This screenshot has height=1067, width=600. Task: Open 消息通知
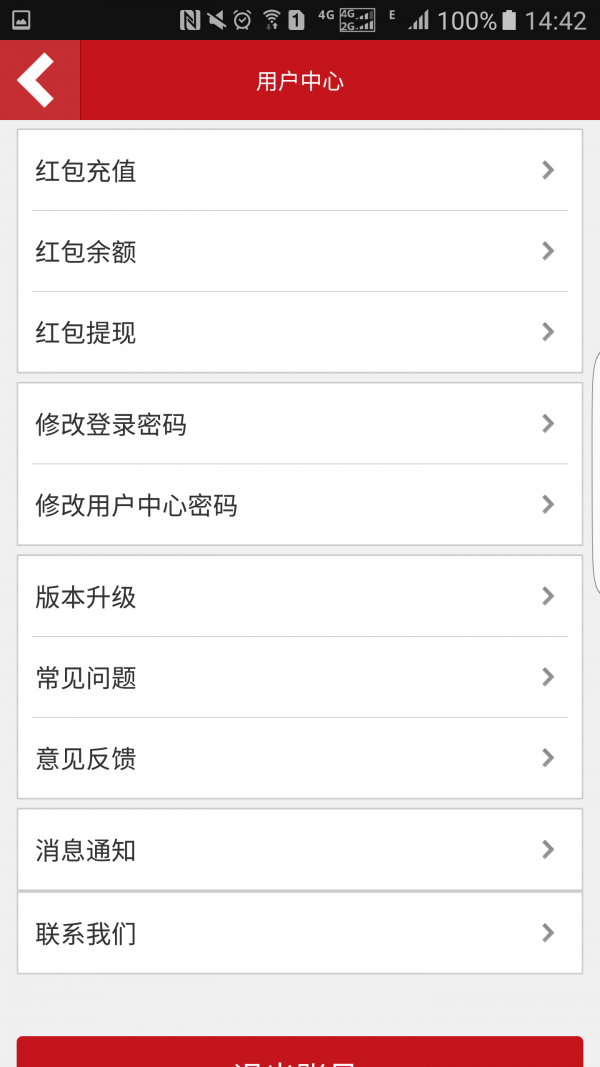tap(300, 849)
